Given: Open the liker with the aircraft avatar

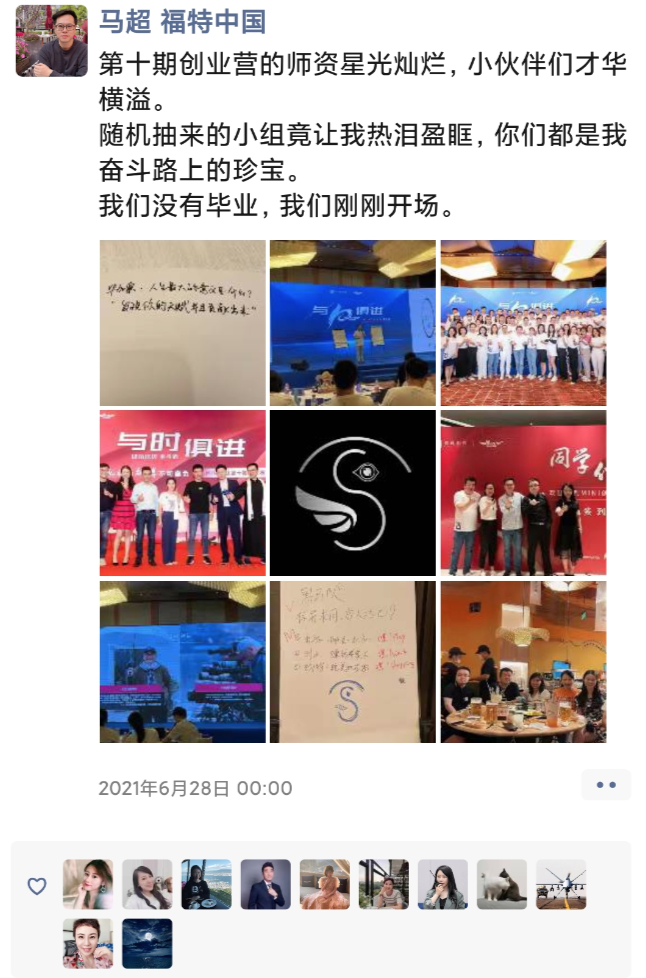Looking at the screenshot, I should click(x=561, y=884).
